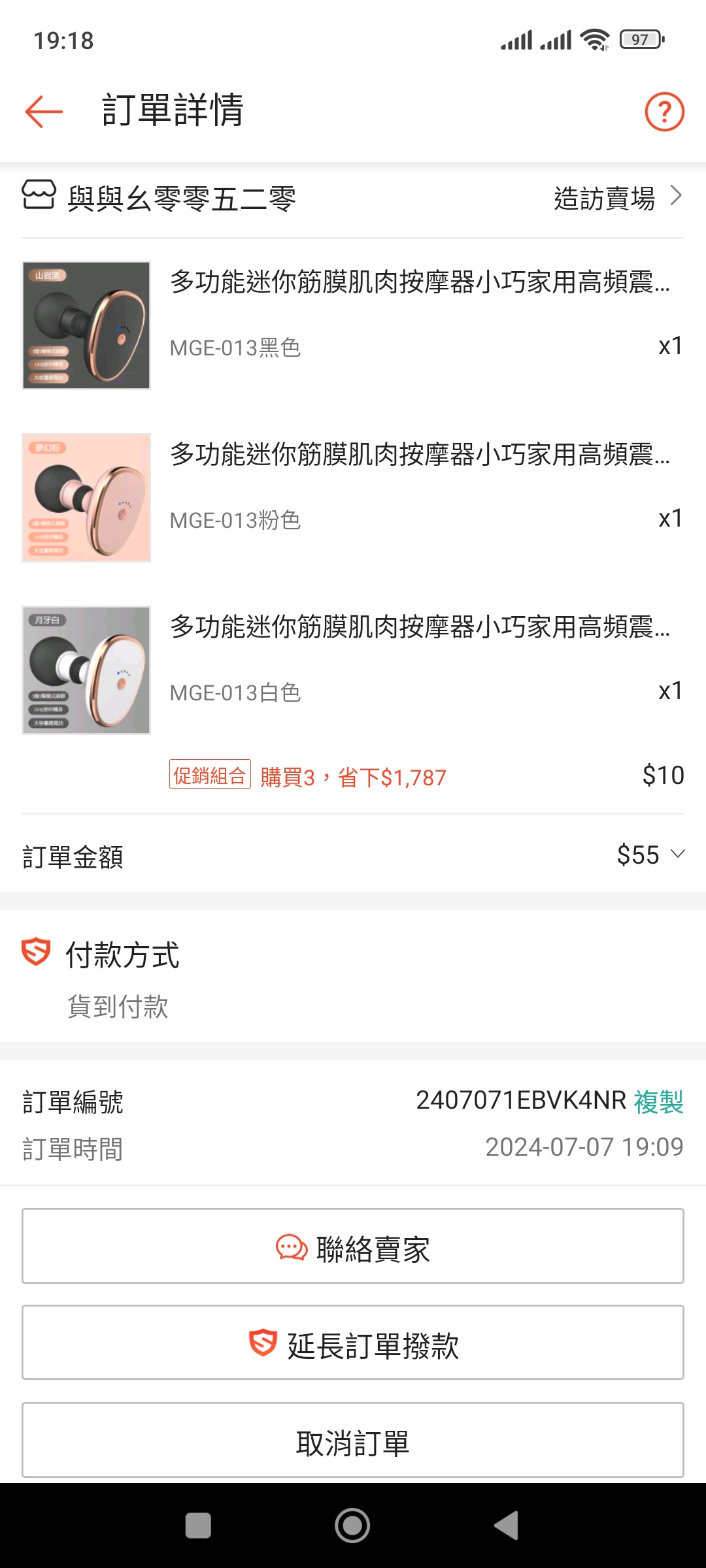Go to the system home screen
706x1568 pixels.
point(352,1526)
